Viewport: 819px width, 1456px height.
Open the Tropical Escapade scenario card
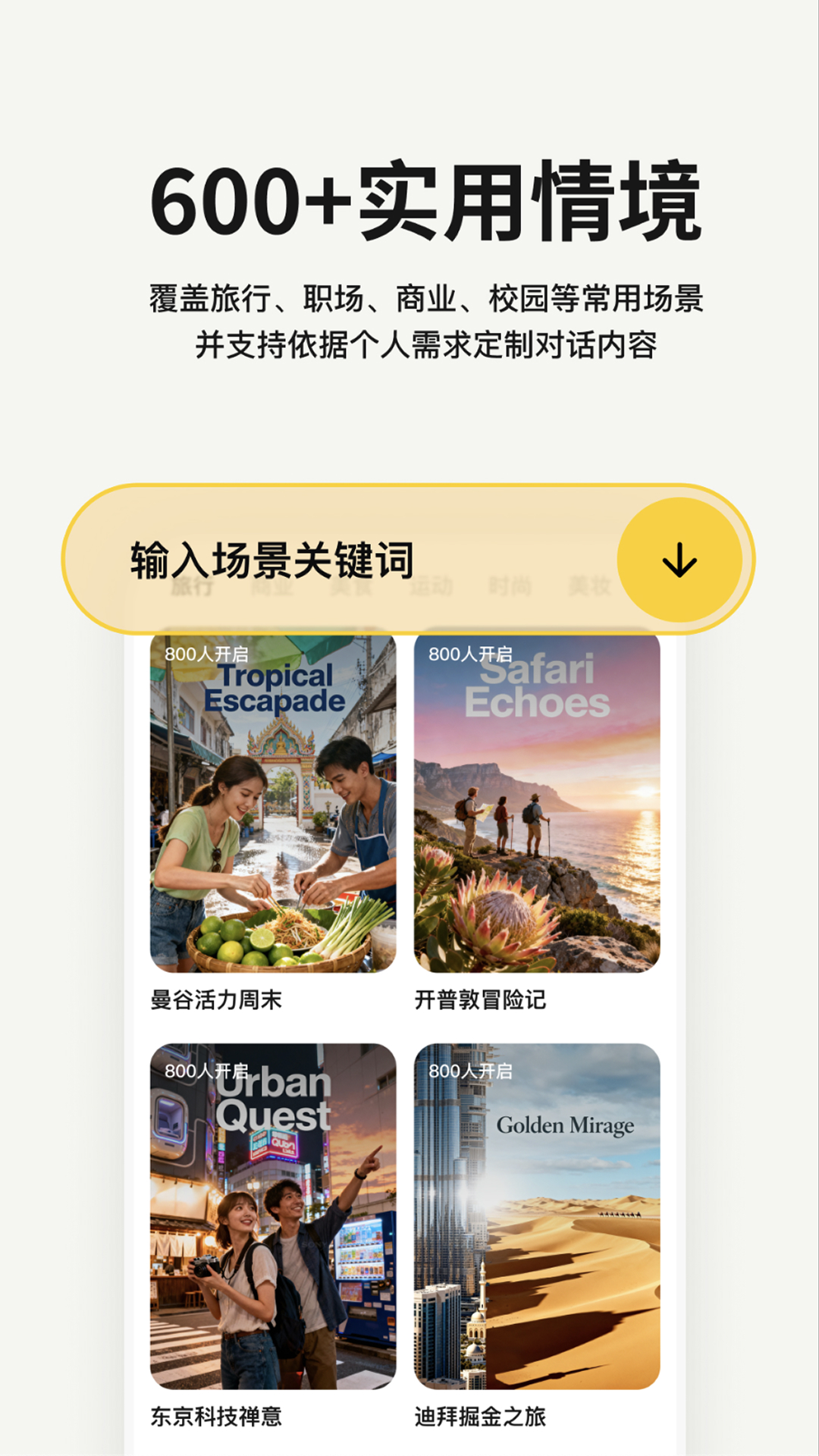coord(273,804)
